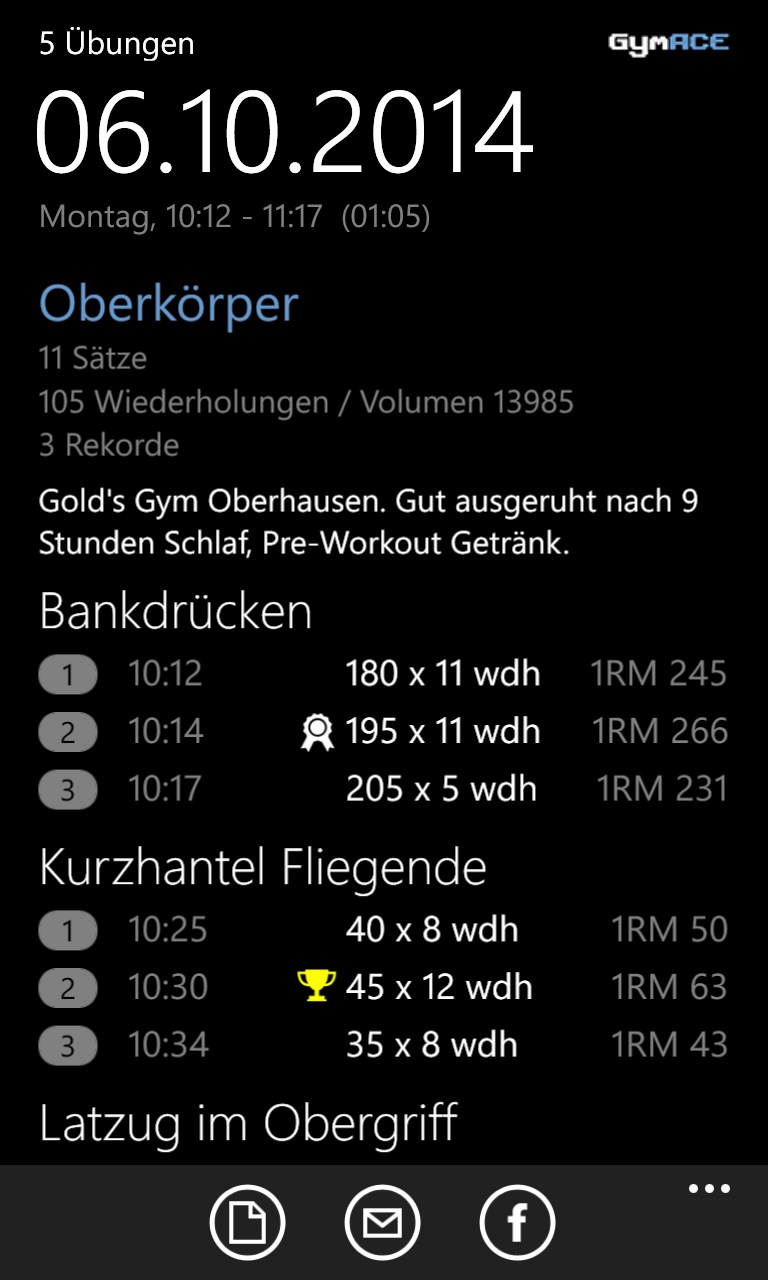768x1280 pixels.
Task: Post workout to Facebook
Action: 516,1221
